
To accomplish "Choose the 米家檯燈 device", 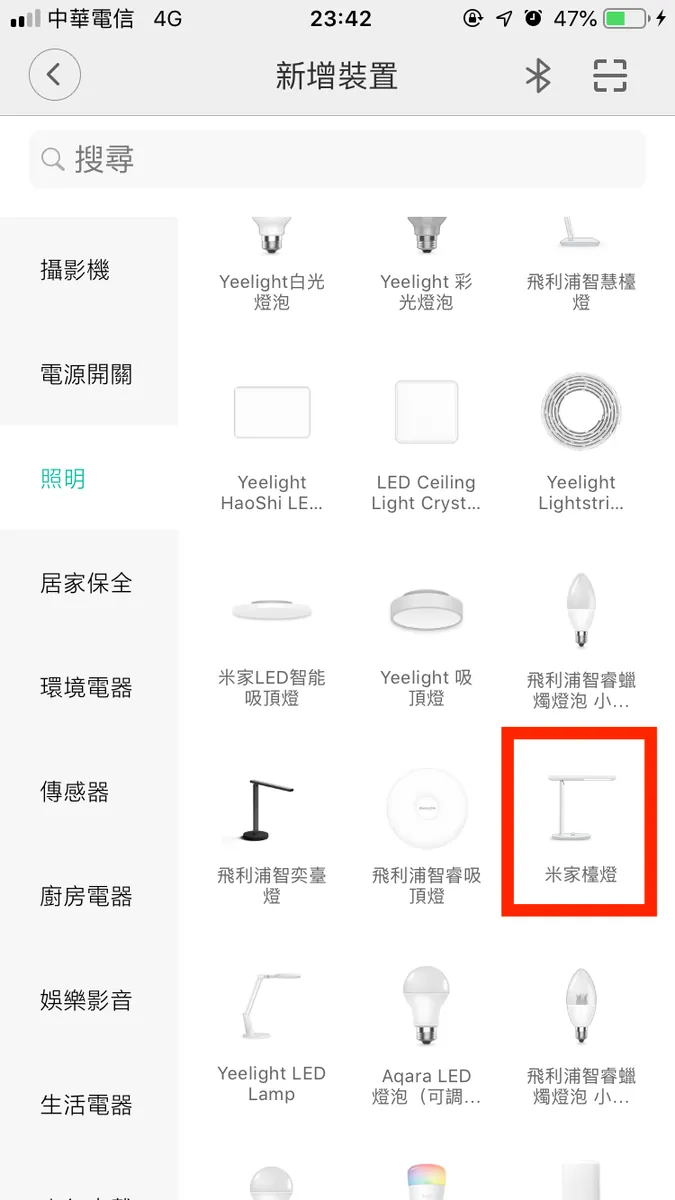I will (580, 822).
